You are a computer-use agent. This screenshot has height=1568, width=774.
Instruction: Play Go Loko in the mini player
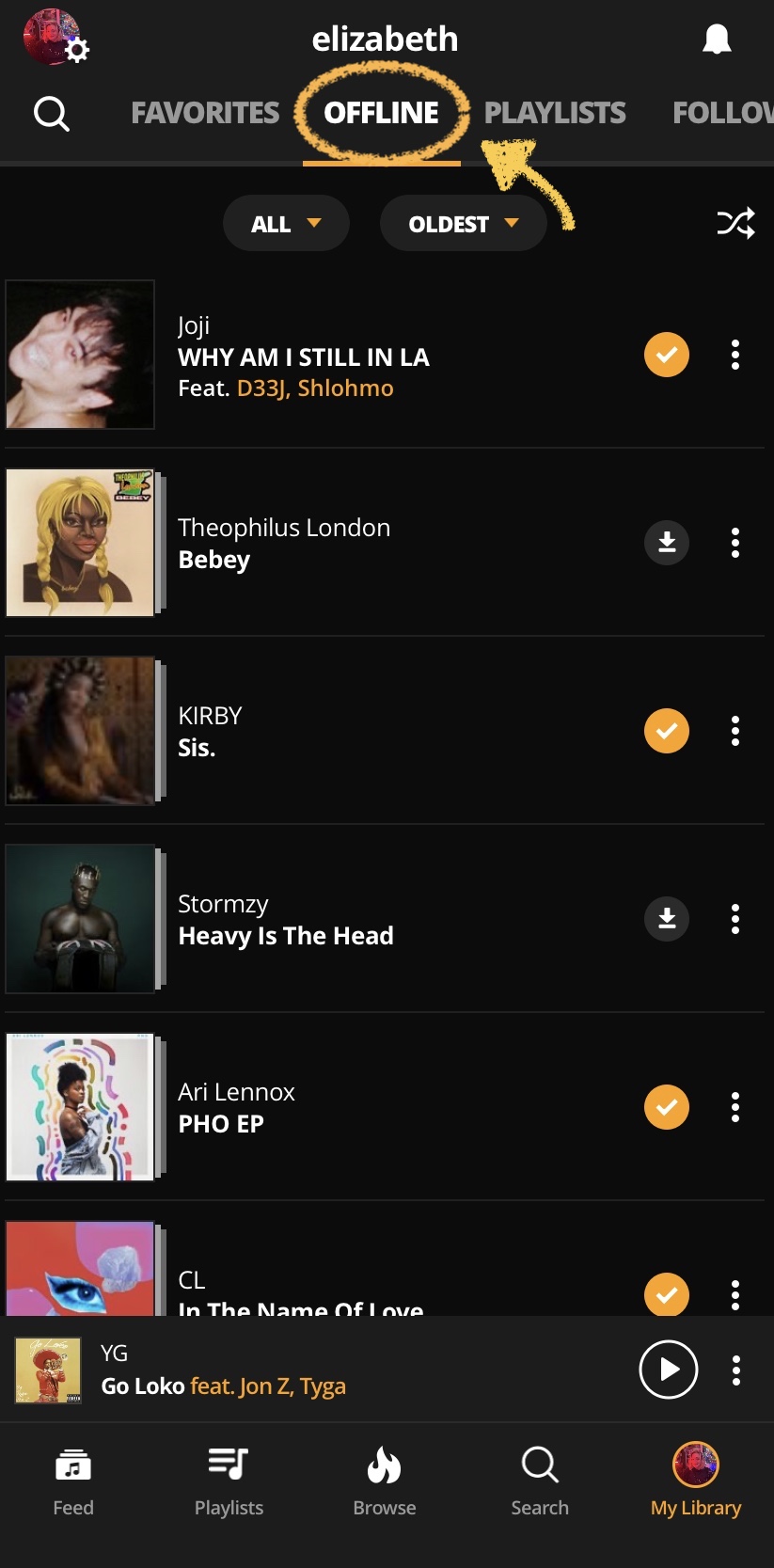[668, 1370]
